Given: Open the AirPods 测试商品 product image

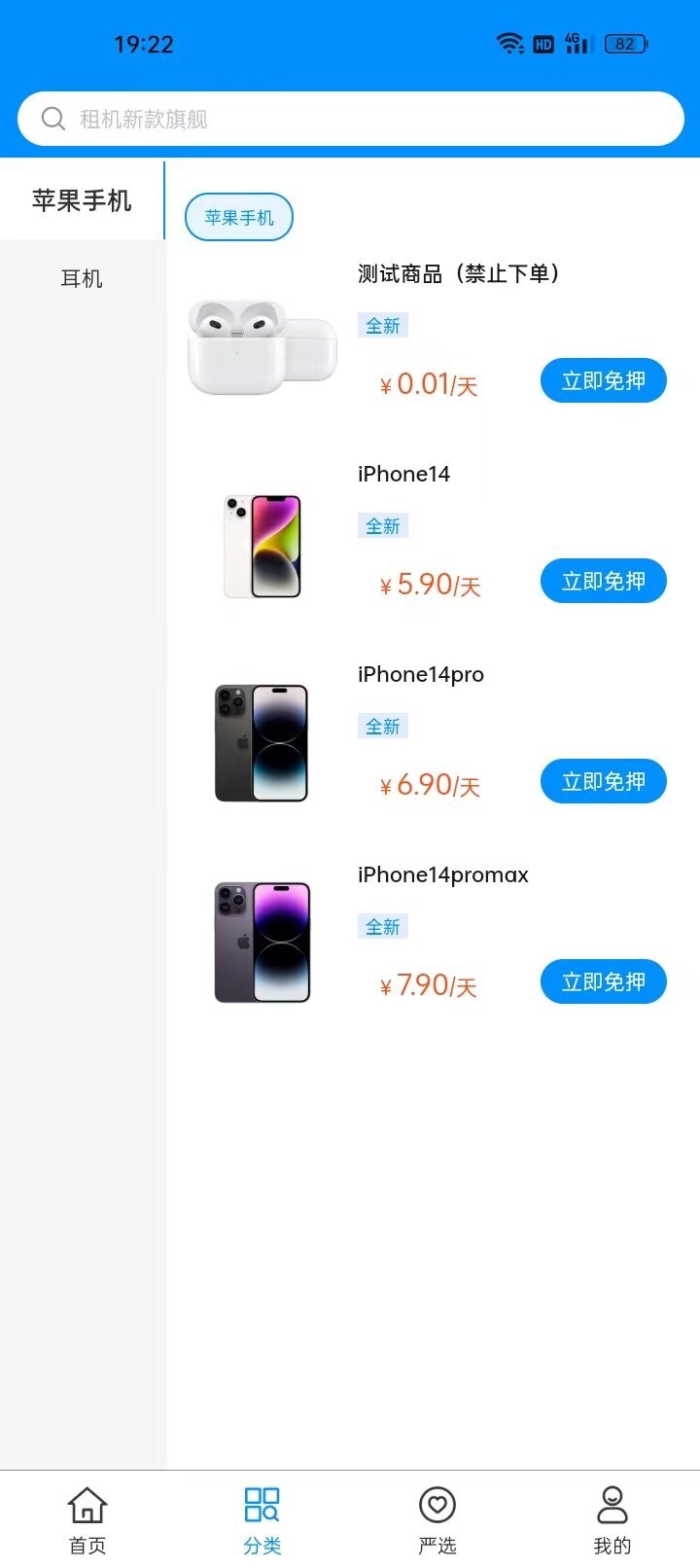Looking at the screenshot, I should click(262, 347).
